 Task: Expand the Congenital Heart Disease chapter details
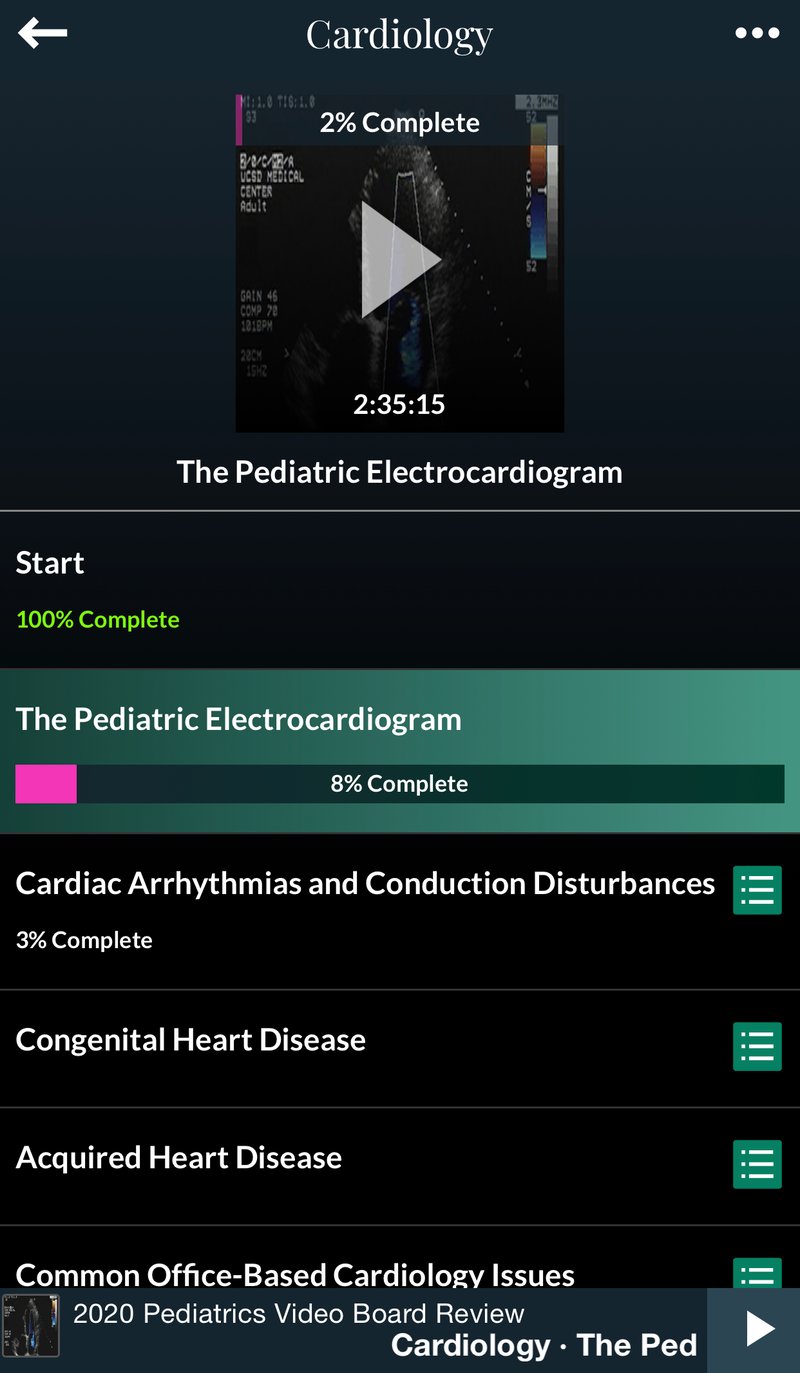tap(757, 1047)
